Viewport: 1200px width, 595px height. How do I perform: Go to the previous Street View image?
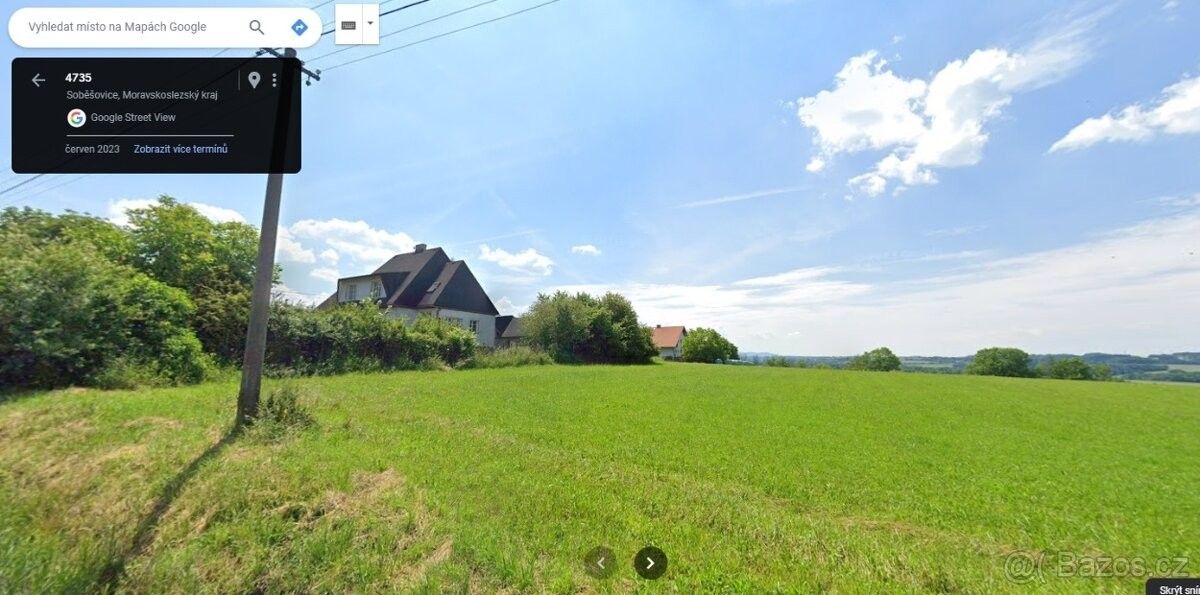(600, 563)
